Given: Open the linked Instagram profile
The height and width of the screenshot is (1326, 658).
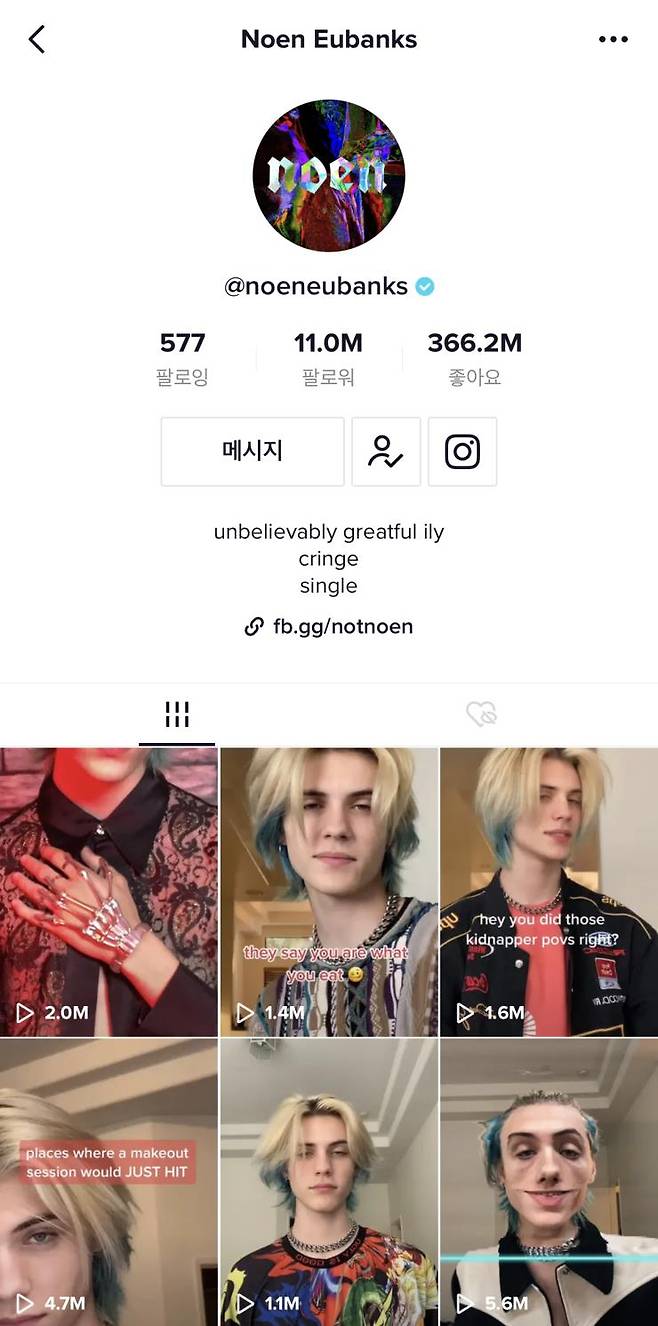Looking at the screenshot, I should click(462, 452).
